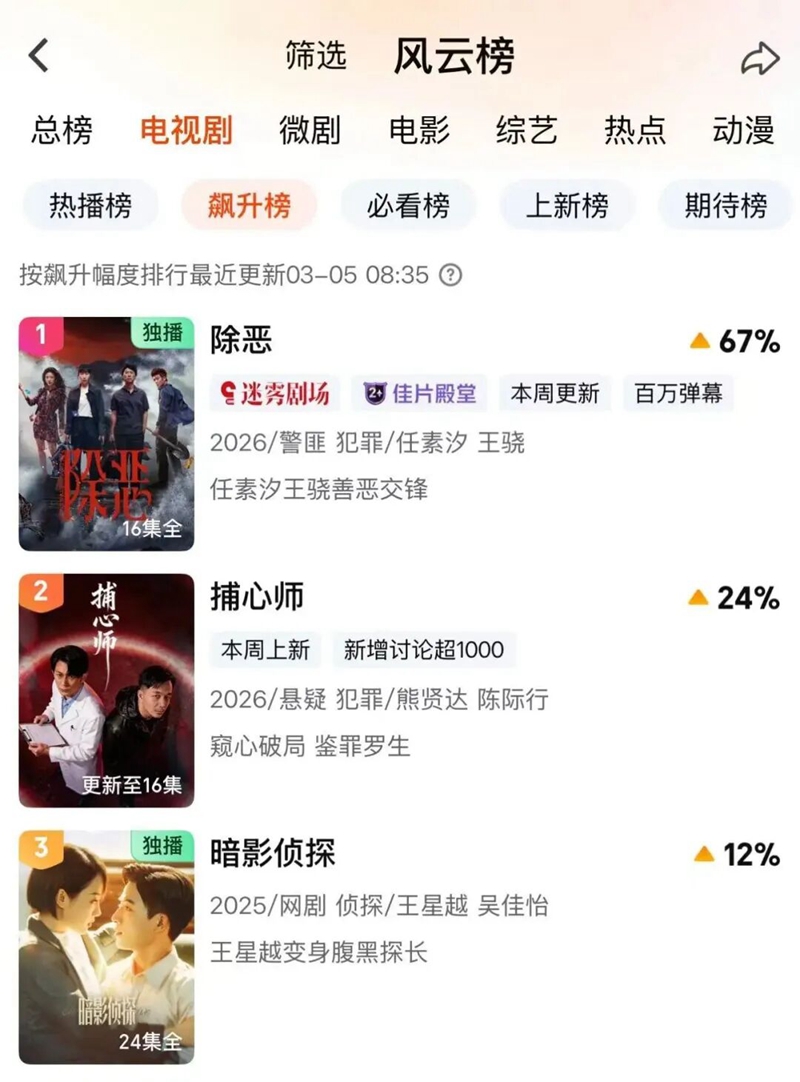Open the 除恶 poster thumbnail
This screenshot has width=800, height=1082.
(x=106, y=434)
